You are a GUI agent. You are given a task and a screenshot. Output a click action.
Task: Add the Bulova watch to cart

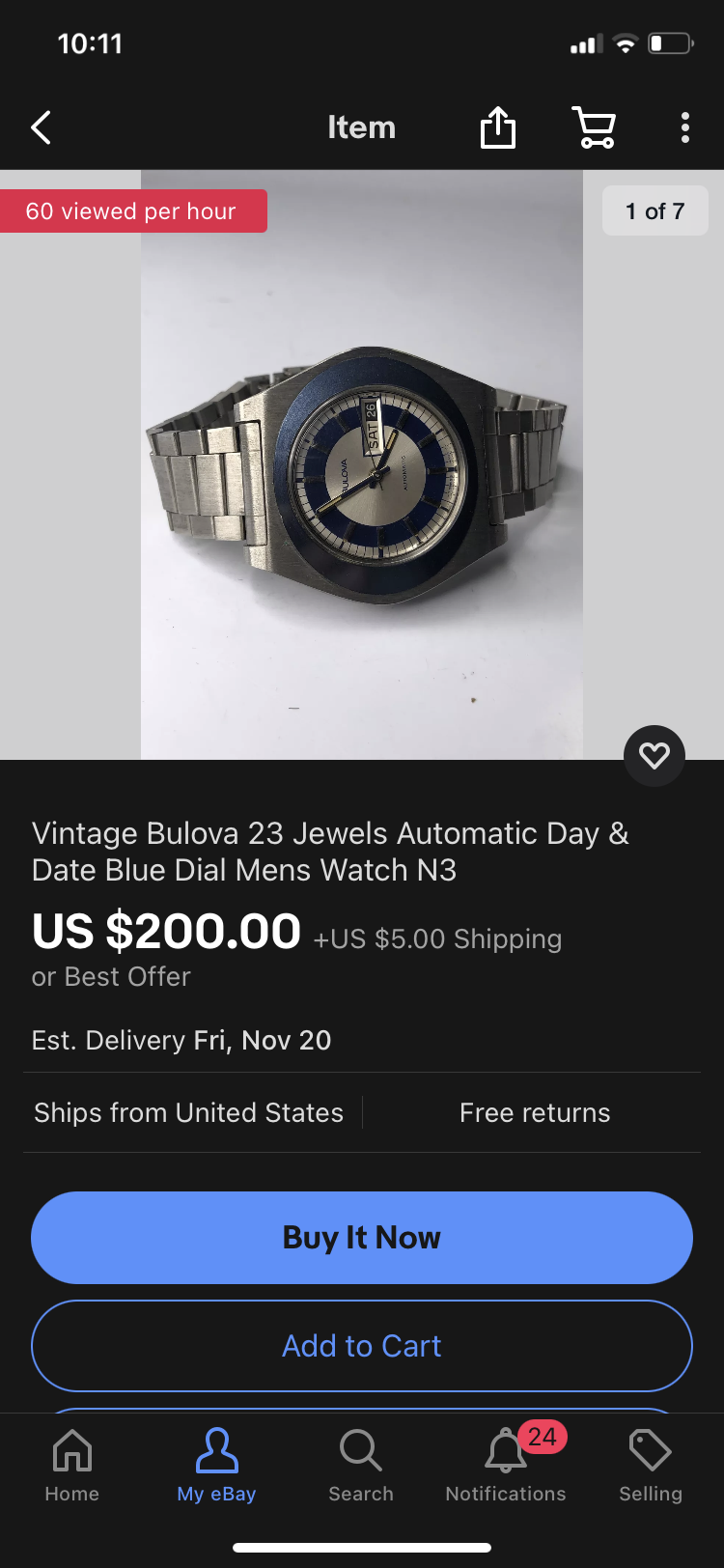pos(361,1345)
